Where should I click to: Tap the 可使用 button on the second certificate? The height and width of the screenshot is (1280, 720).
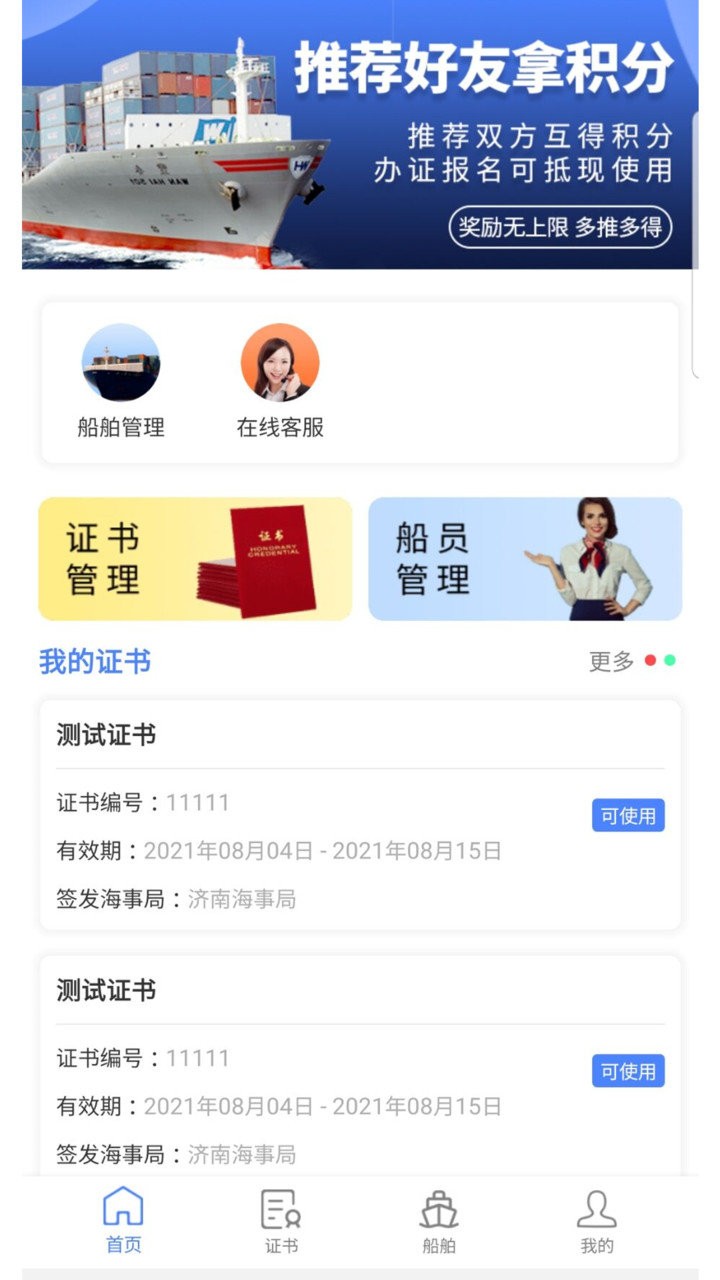(x=628, y=1072)
